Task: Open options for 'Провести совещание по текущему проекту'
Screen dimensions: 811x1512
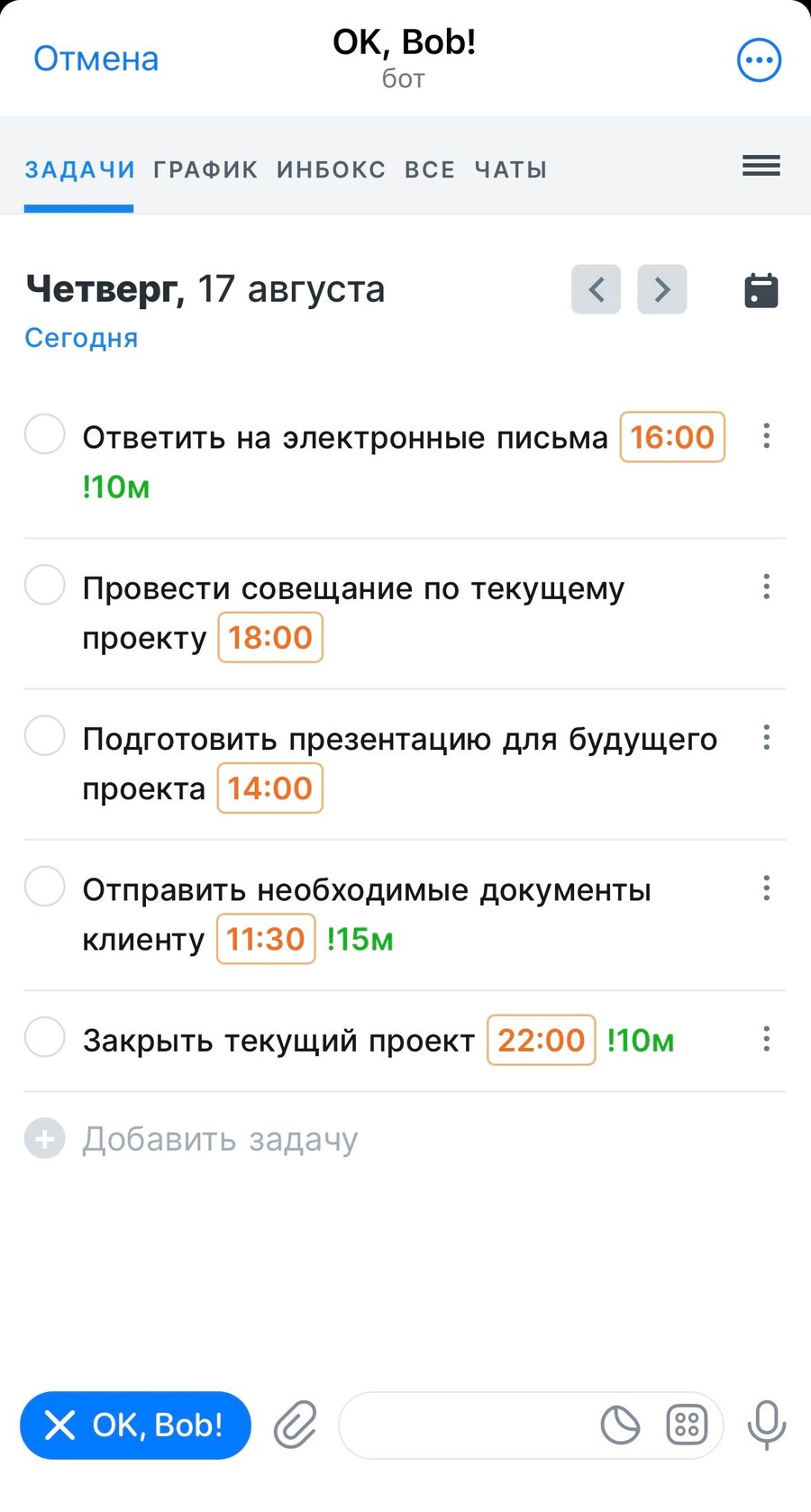Action: (x=766, y=587)
